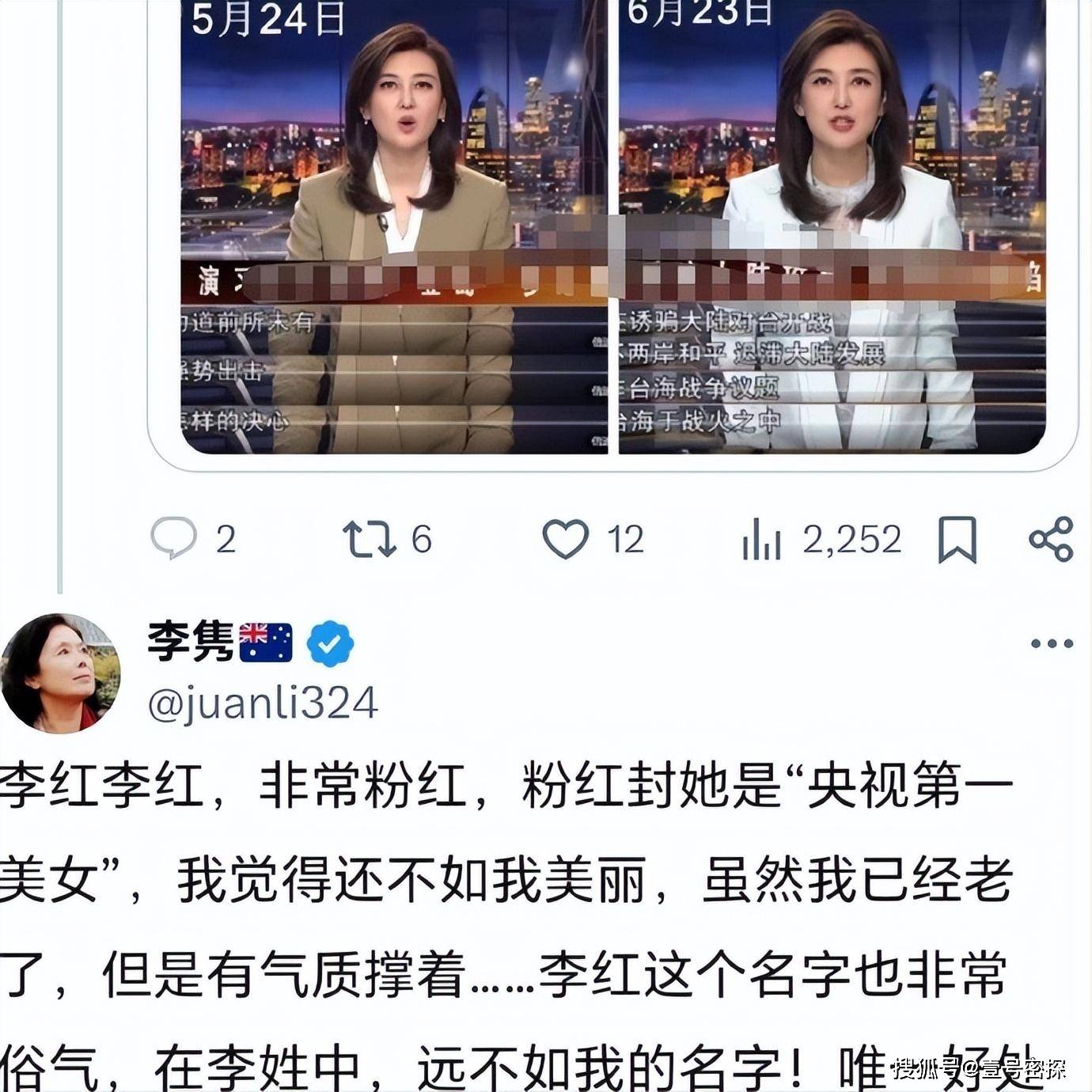View analytics for the 2,252 views post
Viewport: 1092px width, 1092px height.
[761, 539]
